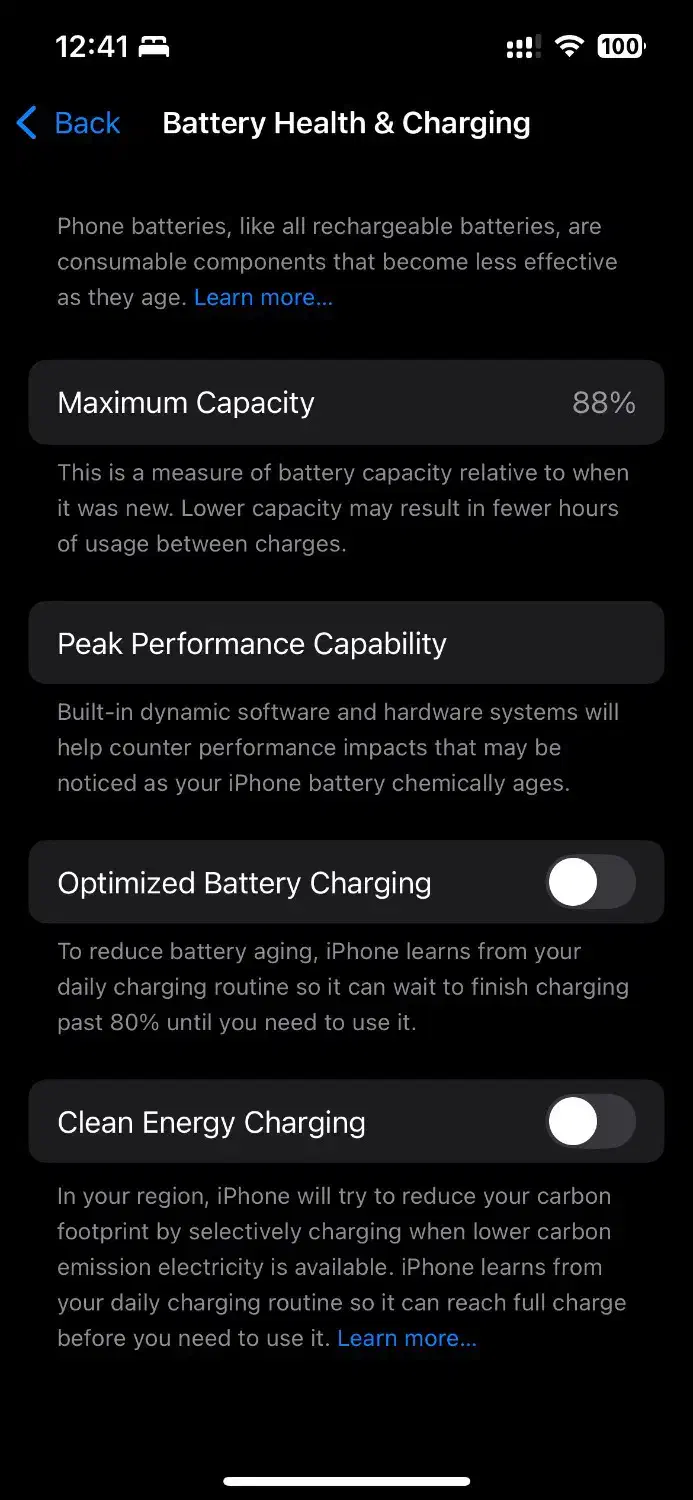The height and width of the screenshot is (1500, 693).
Task: Turn on Clean Energy Charging
Action: [590, 1122]
